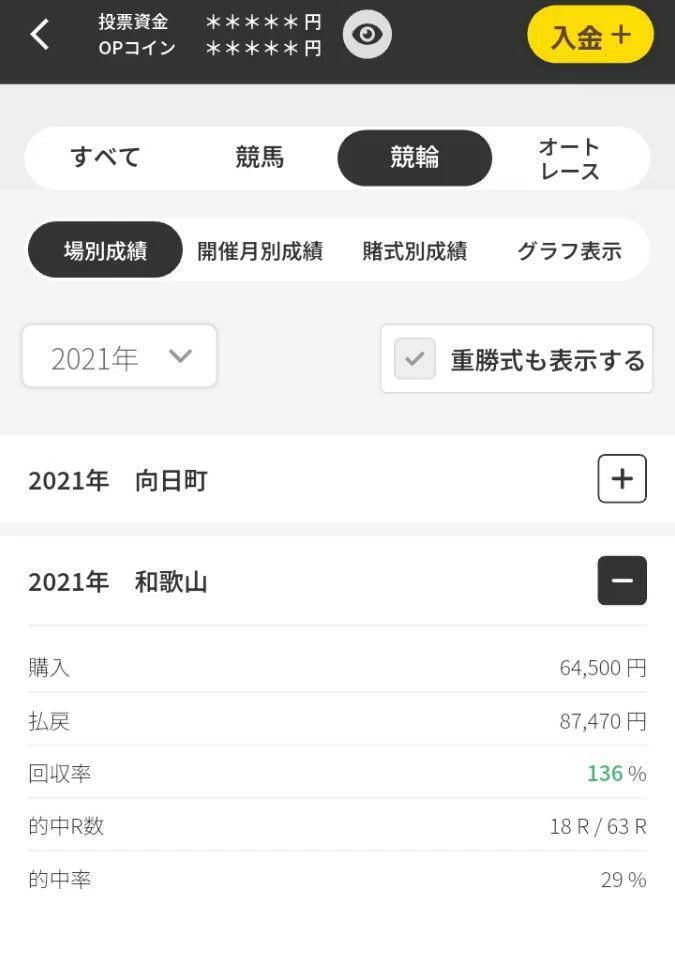Switch to the 競馬 tab

coord(259,157)
